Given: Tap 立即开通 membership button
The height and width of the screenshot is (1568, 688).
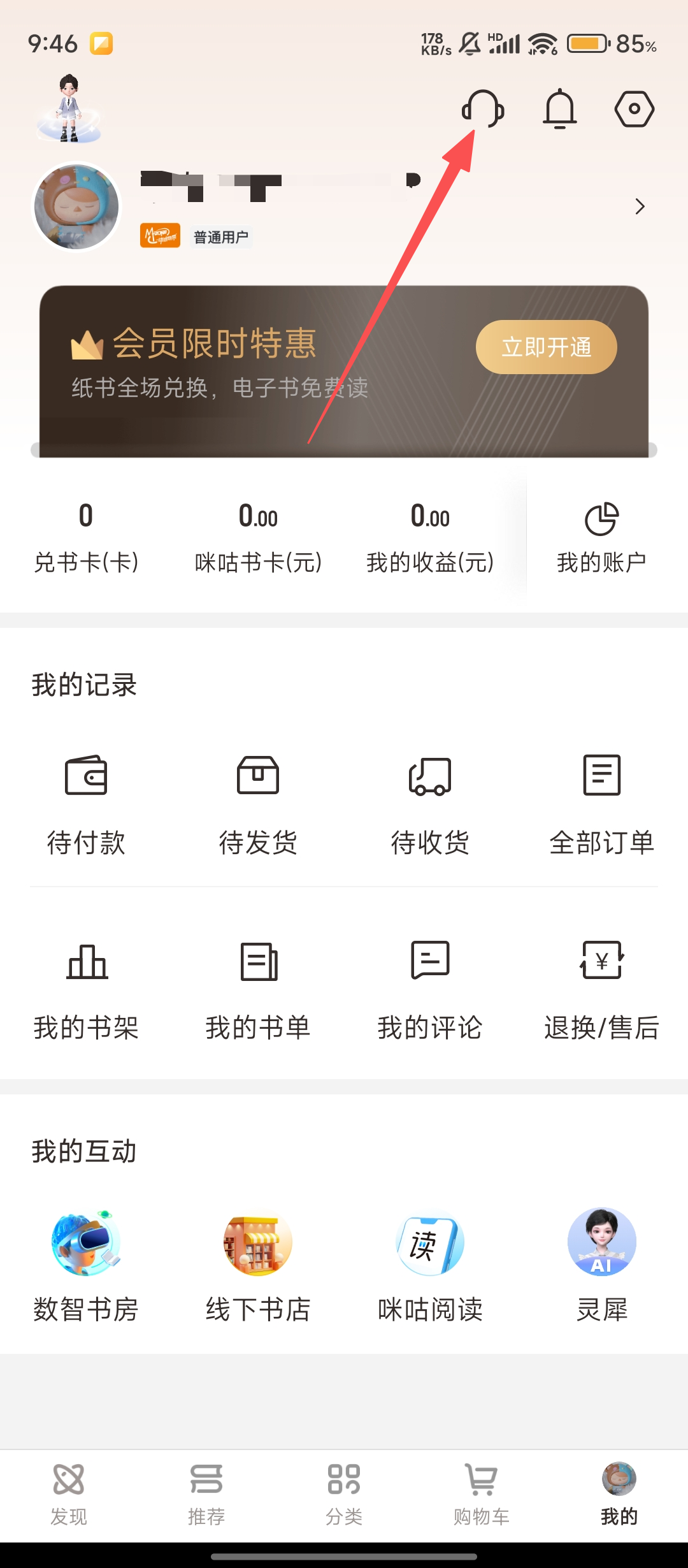Looking at the screenshot, I should 546,347.
